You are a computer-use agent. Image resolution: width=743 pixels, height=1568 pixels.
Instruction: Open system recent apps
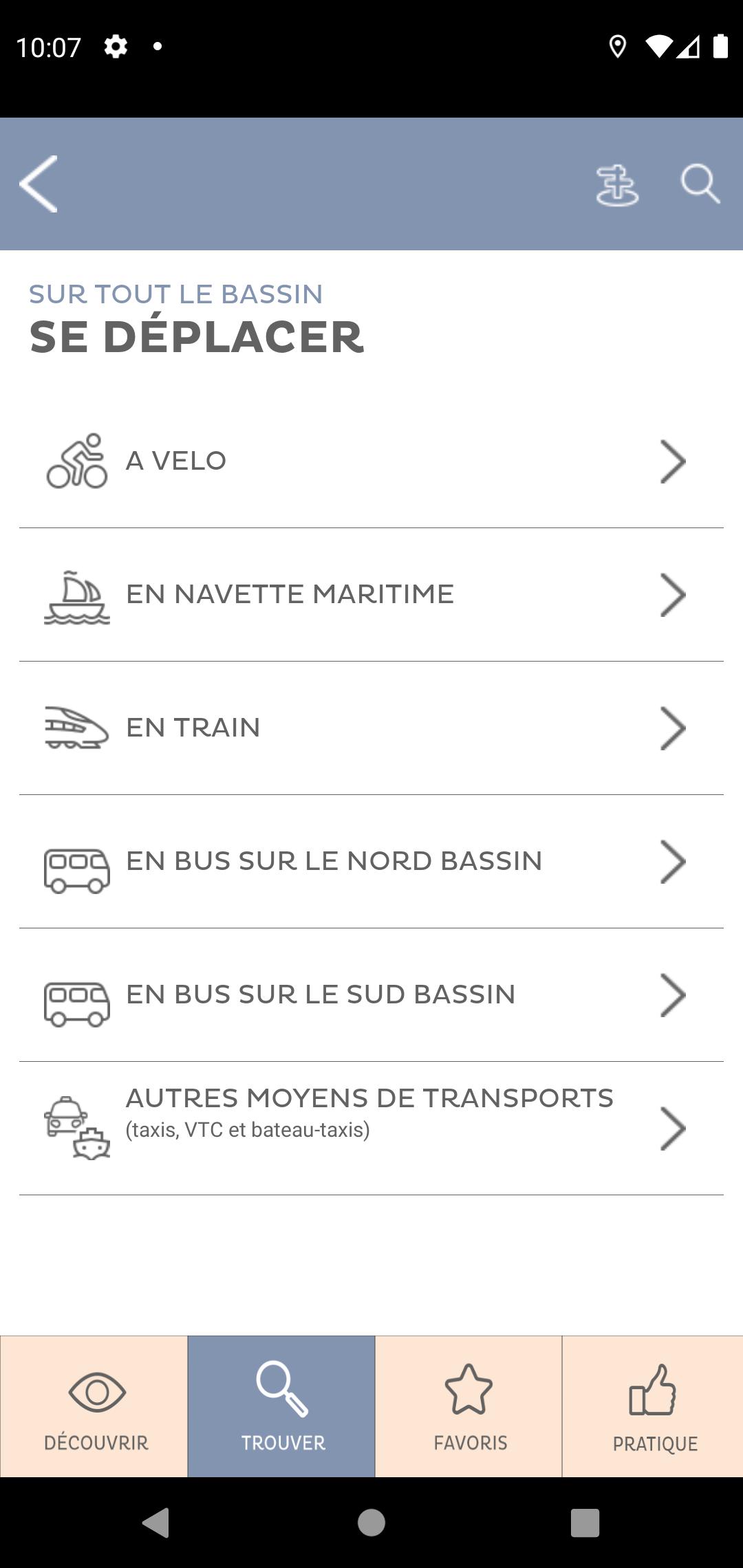[x=585, y=1523]
